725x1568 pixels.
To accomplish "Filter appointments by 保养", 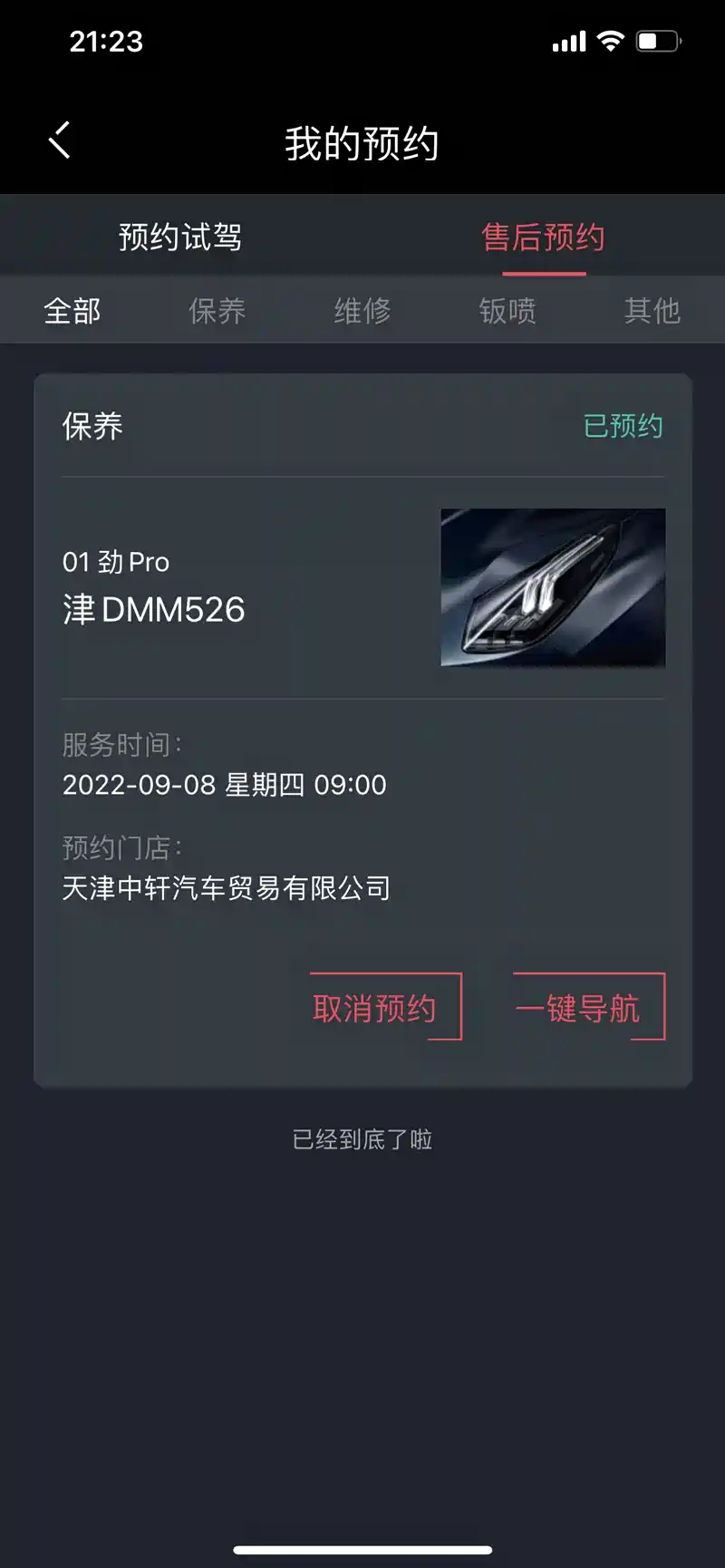I will [217, 311].
